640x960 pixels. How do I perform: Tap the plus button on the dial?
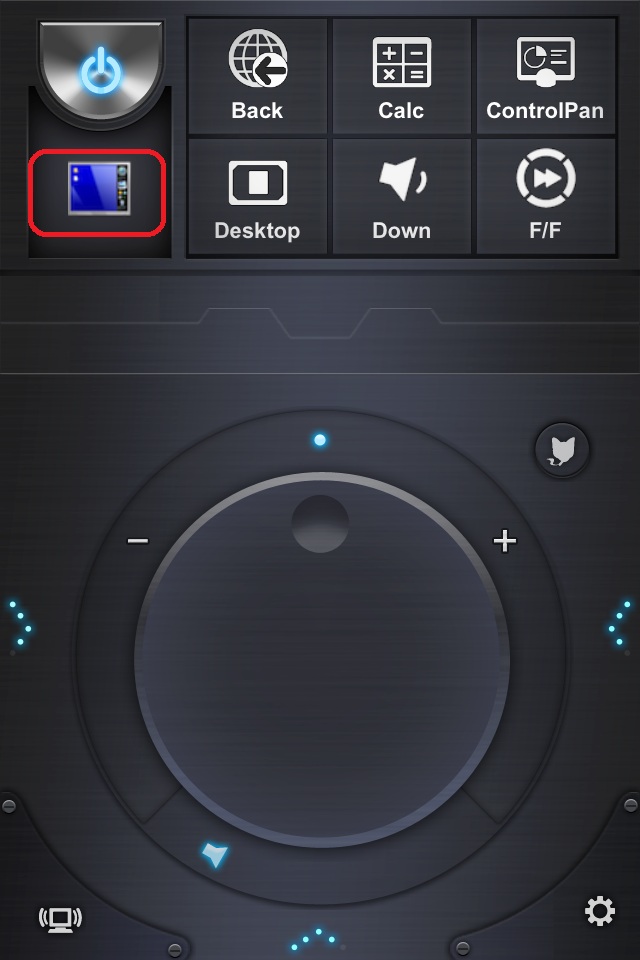click(505, 541)
